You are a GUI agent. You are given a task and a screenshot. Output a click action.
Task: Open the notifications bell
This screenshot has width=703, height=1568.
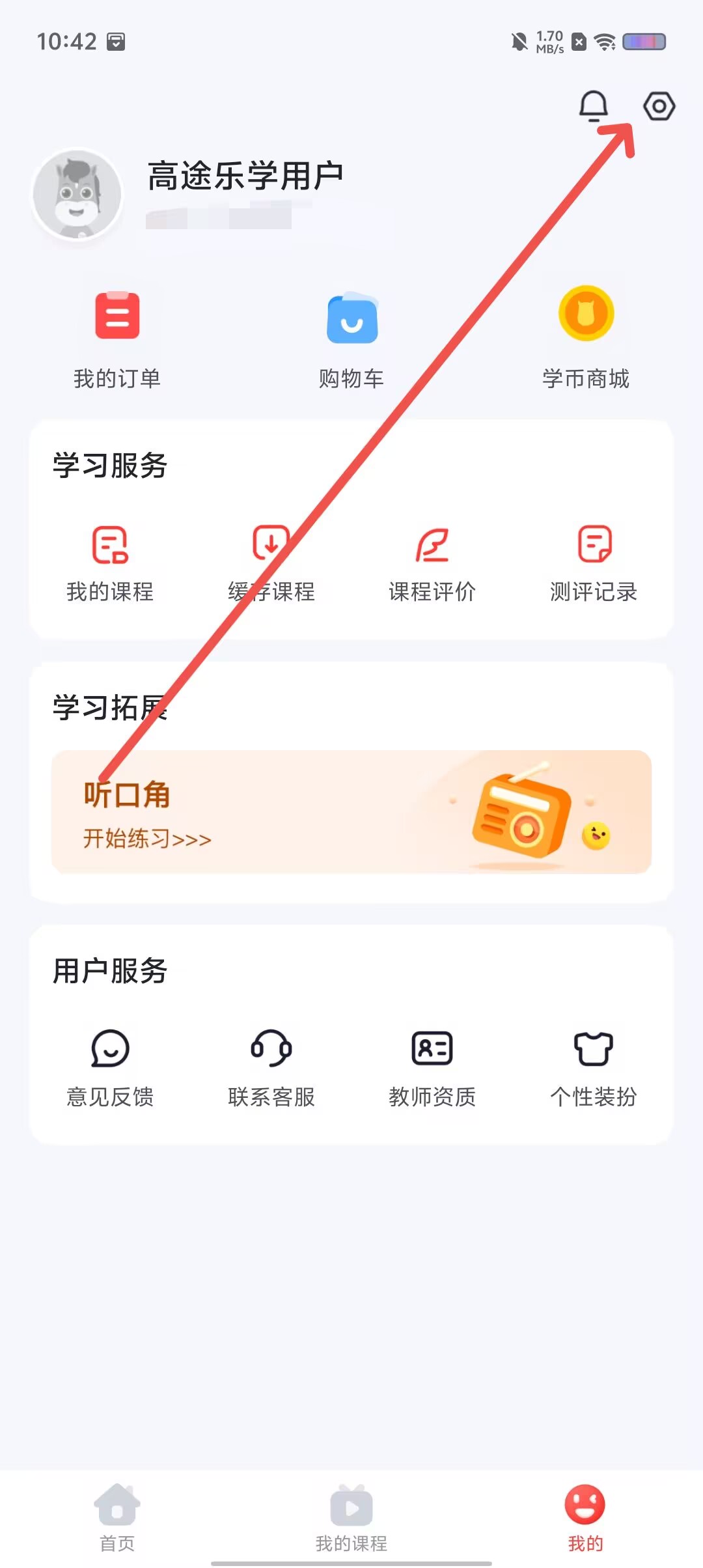tap(594, 106)
